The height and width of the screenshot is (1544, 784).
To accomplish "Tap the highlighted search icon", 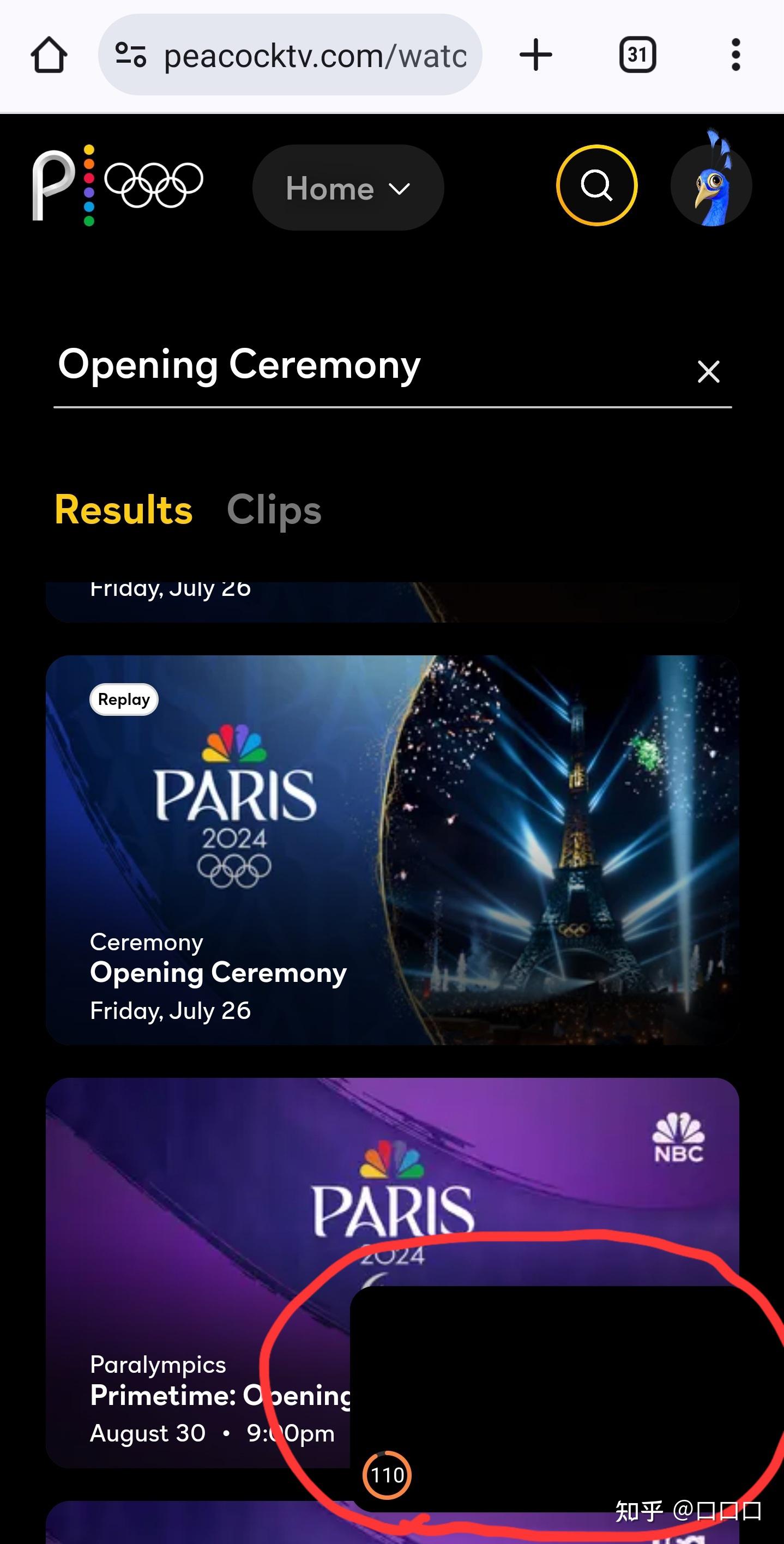I will pos(596,185).
